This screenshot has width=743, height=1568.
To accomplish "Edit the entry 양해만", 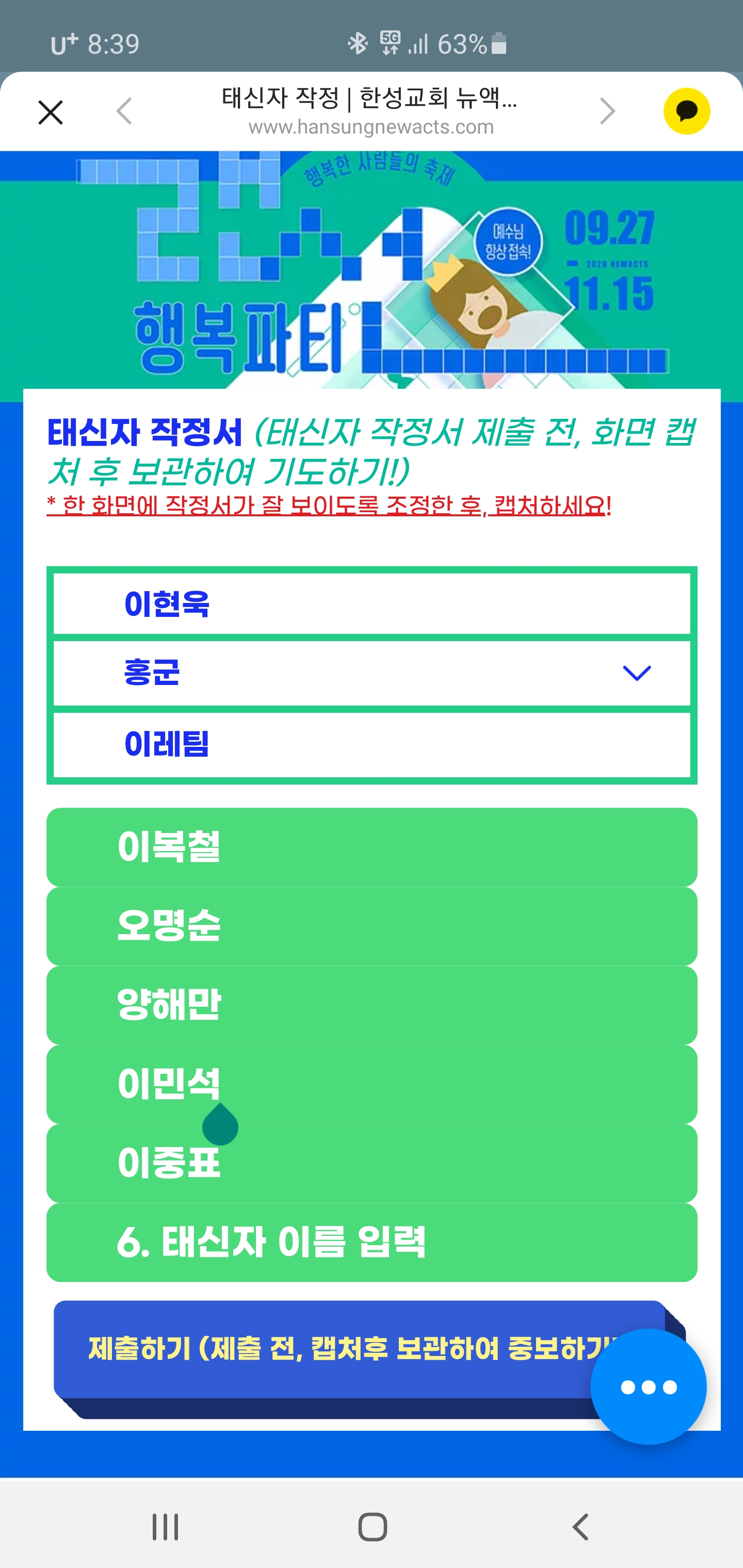I will (372, 1005).
